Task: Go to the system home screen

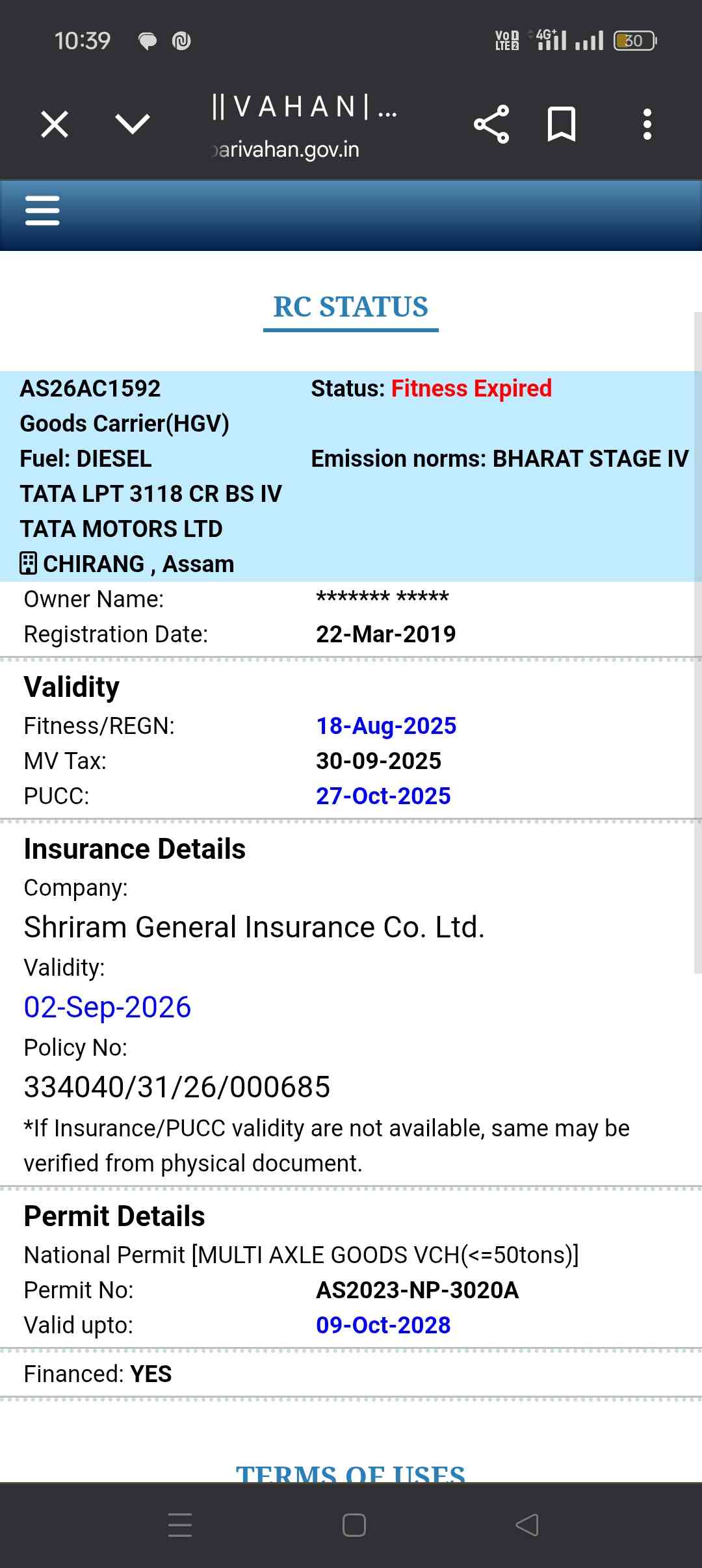Action: 354,1525
